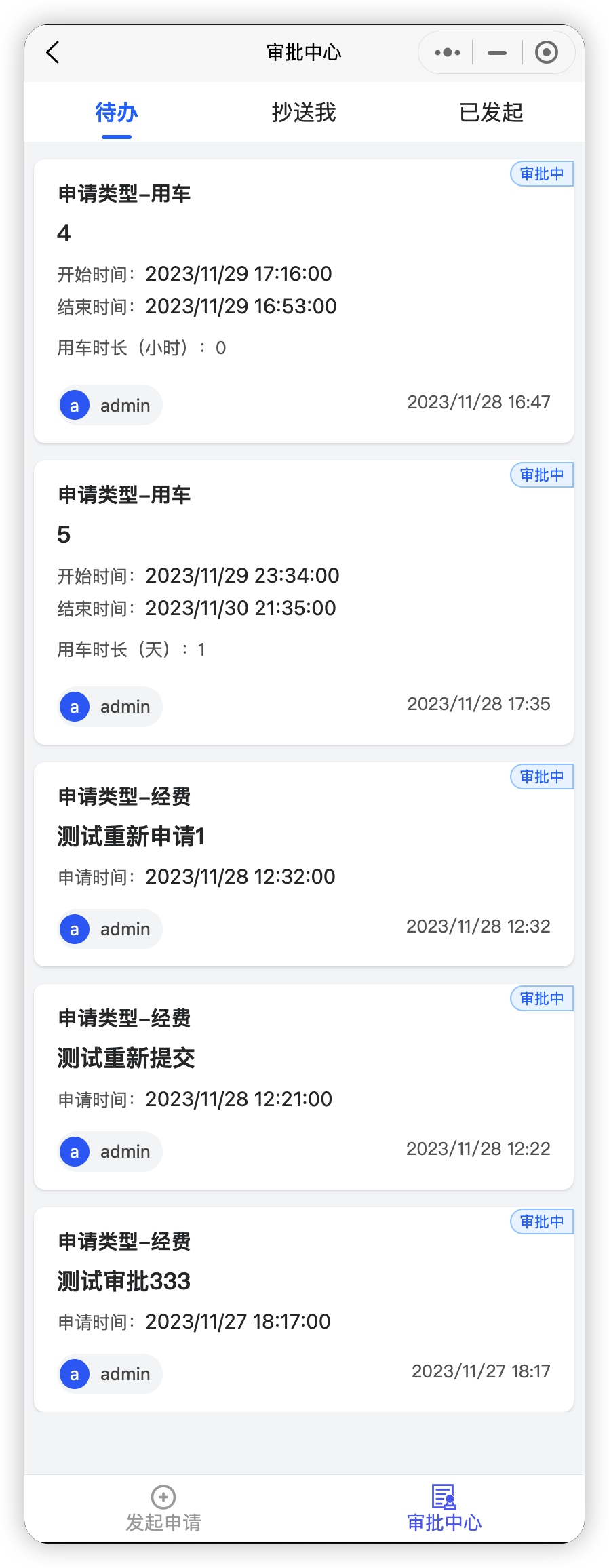Click the admin avatar on 测试重新申请1 card
609x1568 pixels.
pos(75,928)
